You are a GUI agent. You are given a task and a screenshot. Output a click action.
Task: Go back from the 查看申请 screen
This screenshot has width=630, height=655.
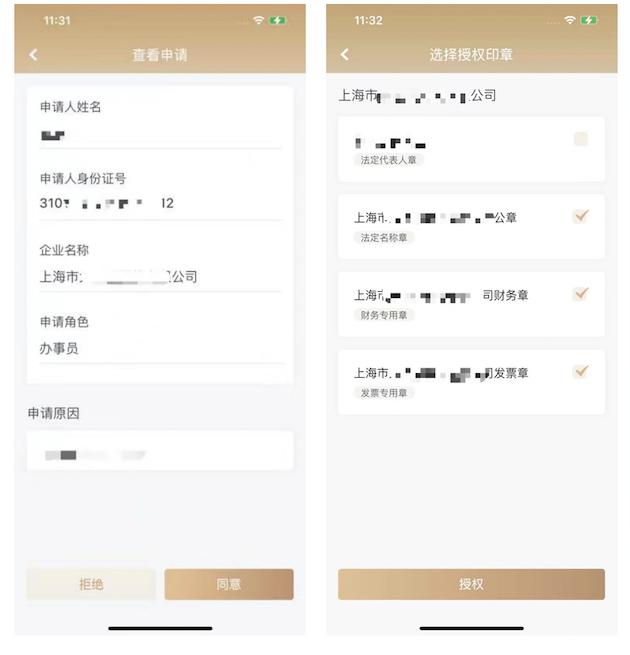pyautogui.click(x=33, y=55)
